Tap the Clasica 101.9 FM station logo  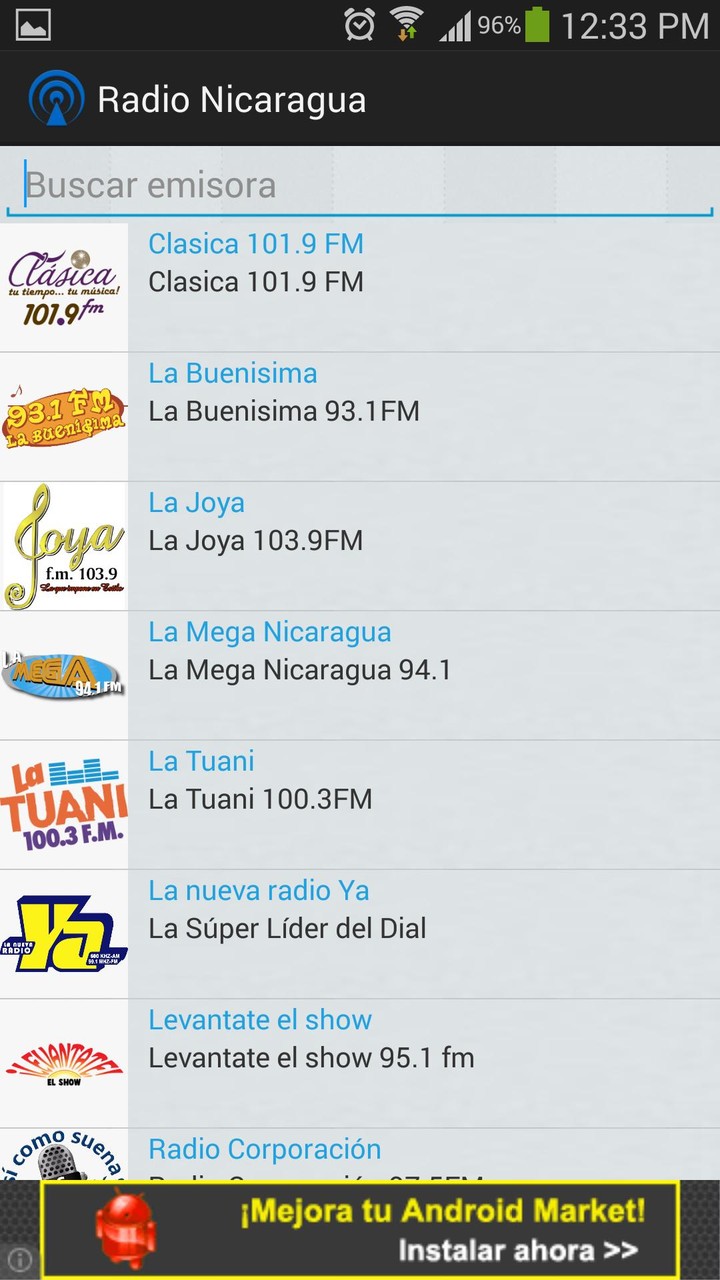(63, 283)
